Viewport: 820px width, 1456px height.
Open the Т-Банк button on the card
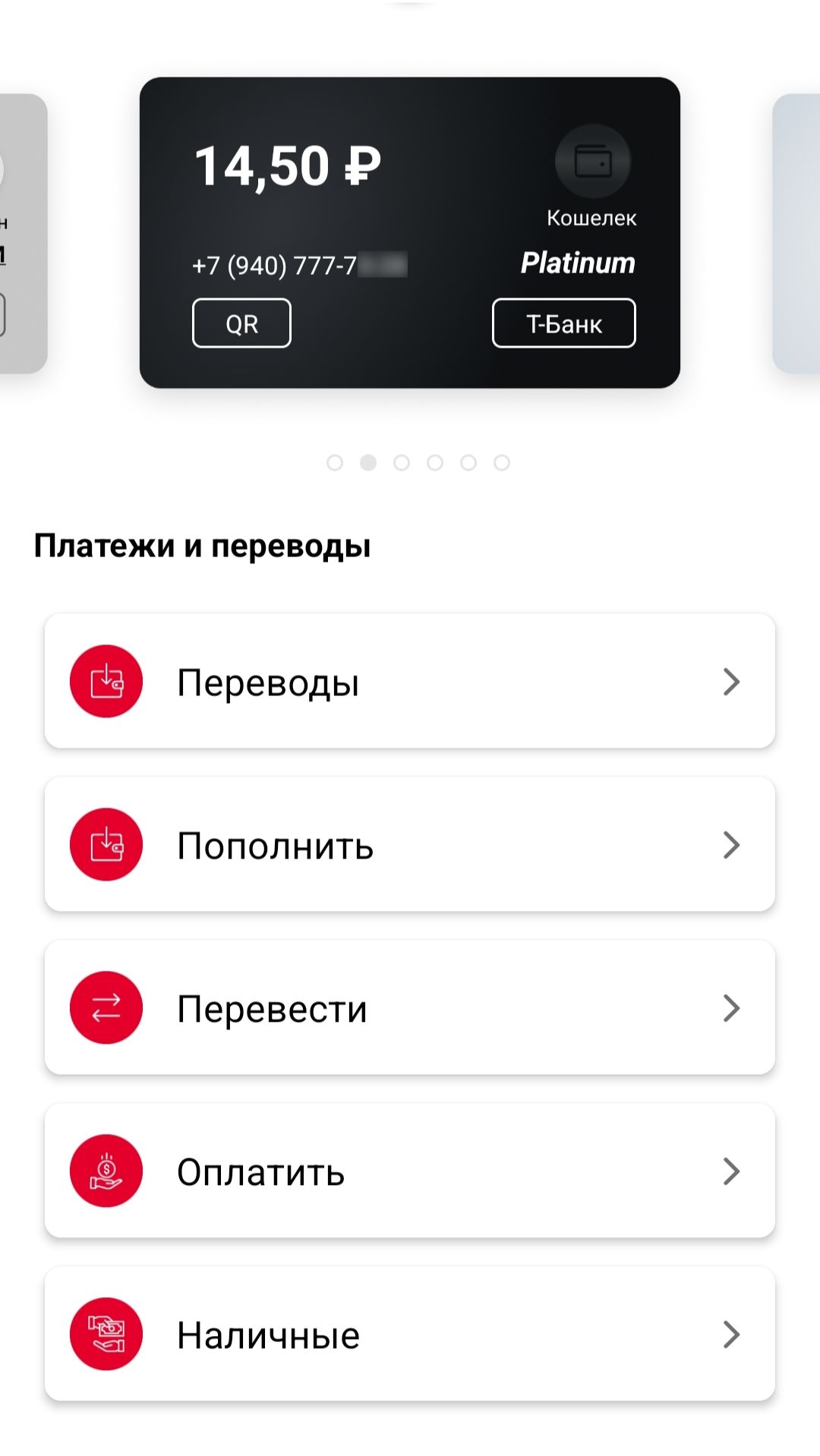(x=563, y=323)
